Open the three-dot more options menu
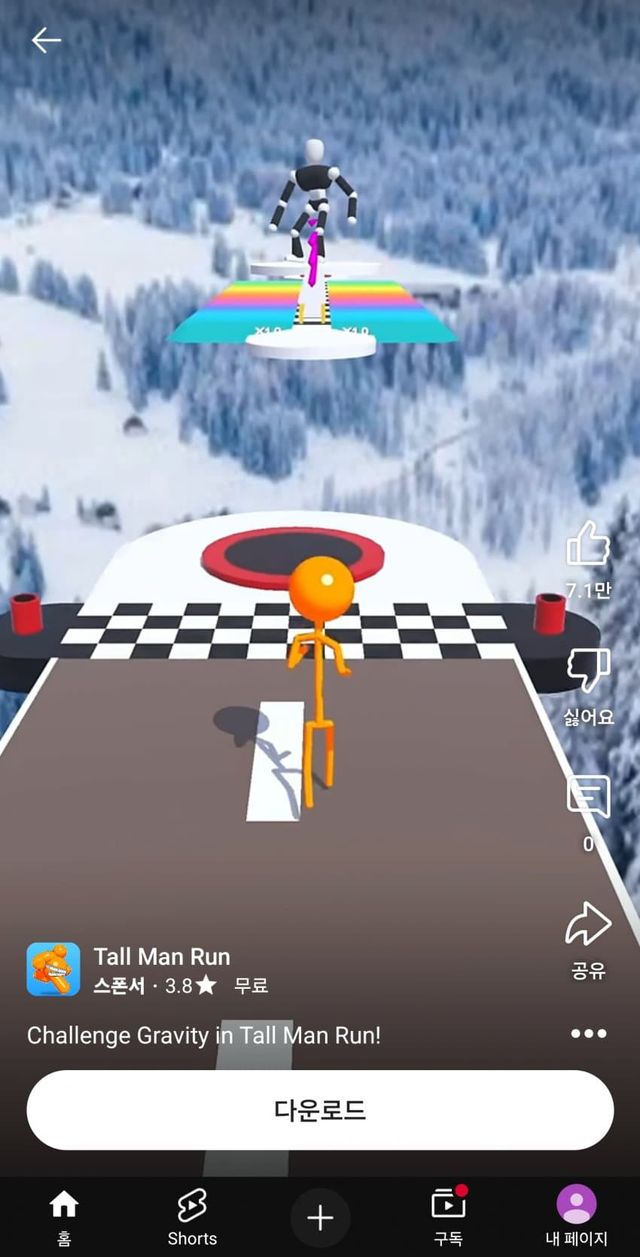The height and width of the screenshot is (1257, 640). 588,1033
